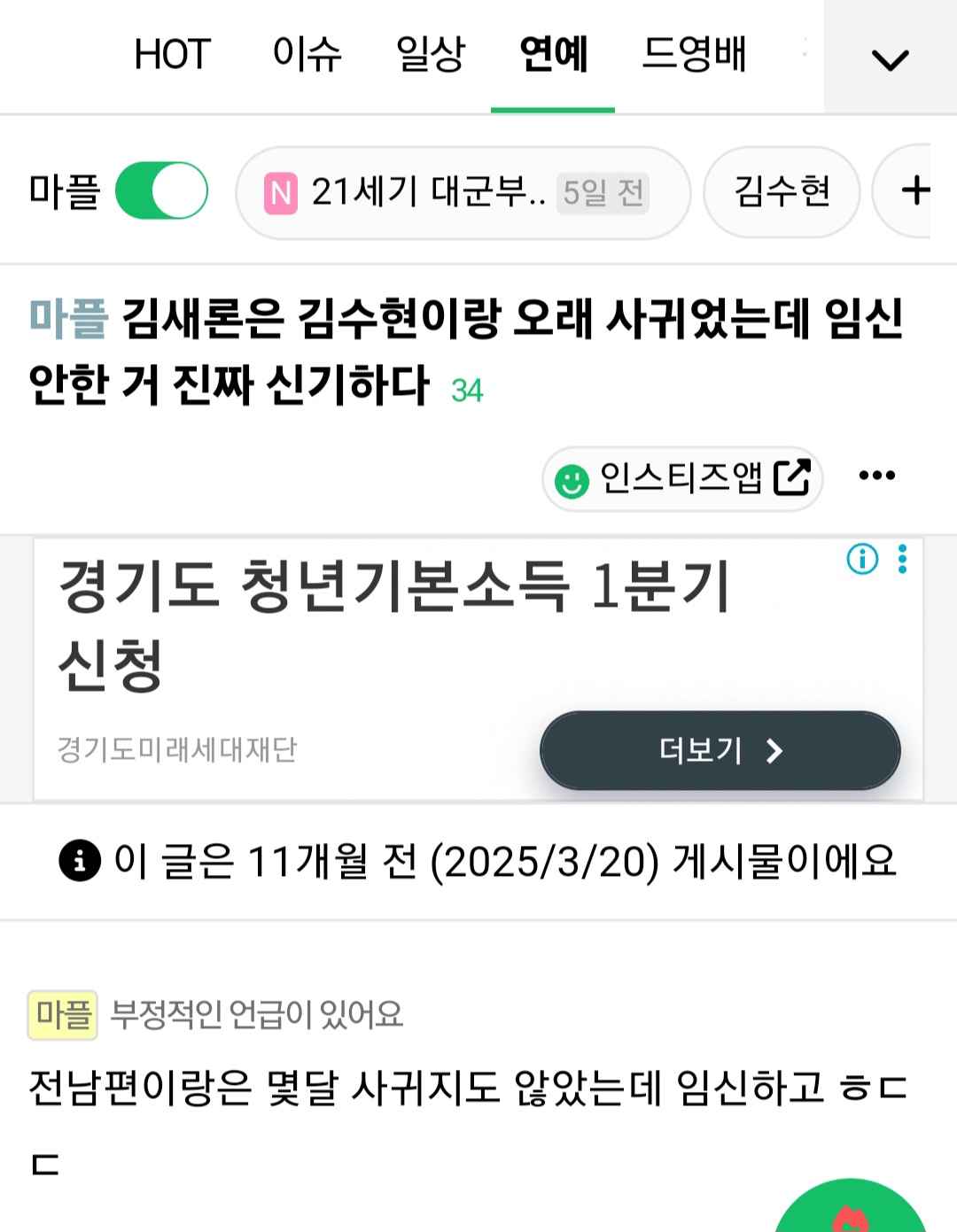Image resolution: width=957 pixels, height=1232 pixels.
Task: Tap the green floating button
Action: point(851,1213)
